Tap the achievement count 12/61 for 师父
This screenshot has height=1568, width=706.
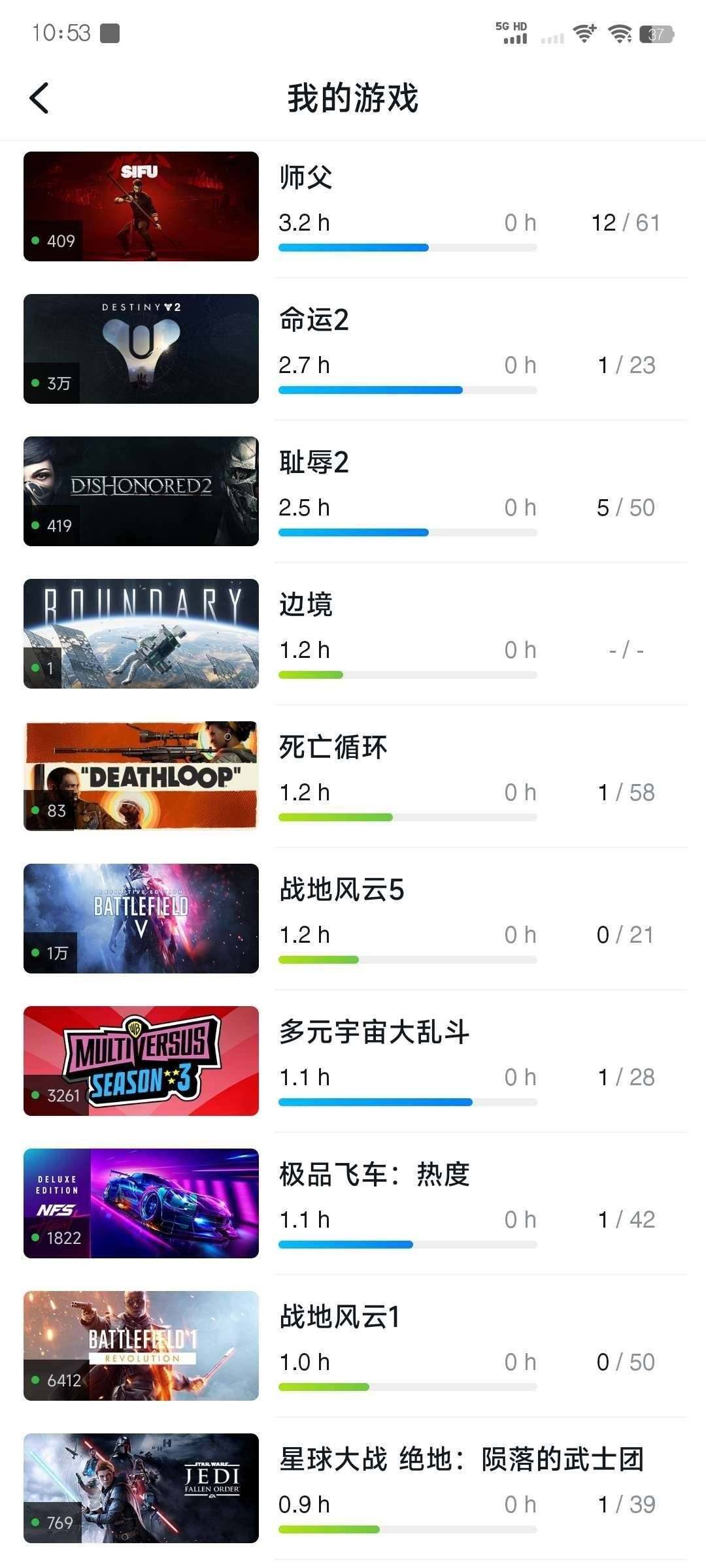(626, 222)
